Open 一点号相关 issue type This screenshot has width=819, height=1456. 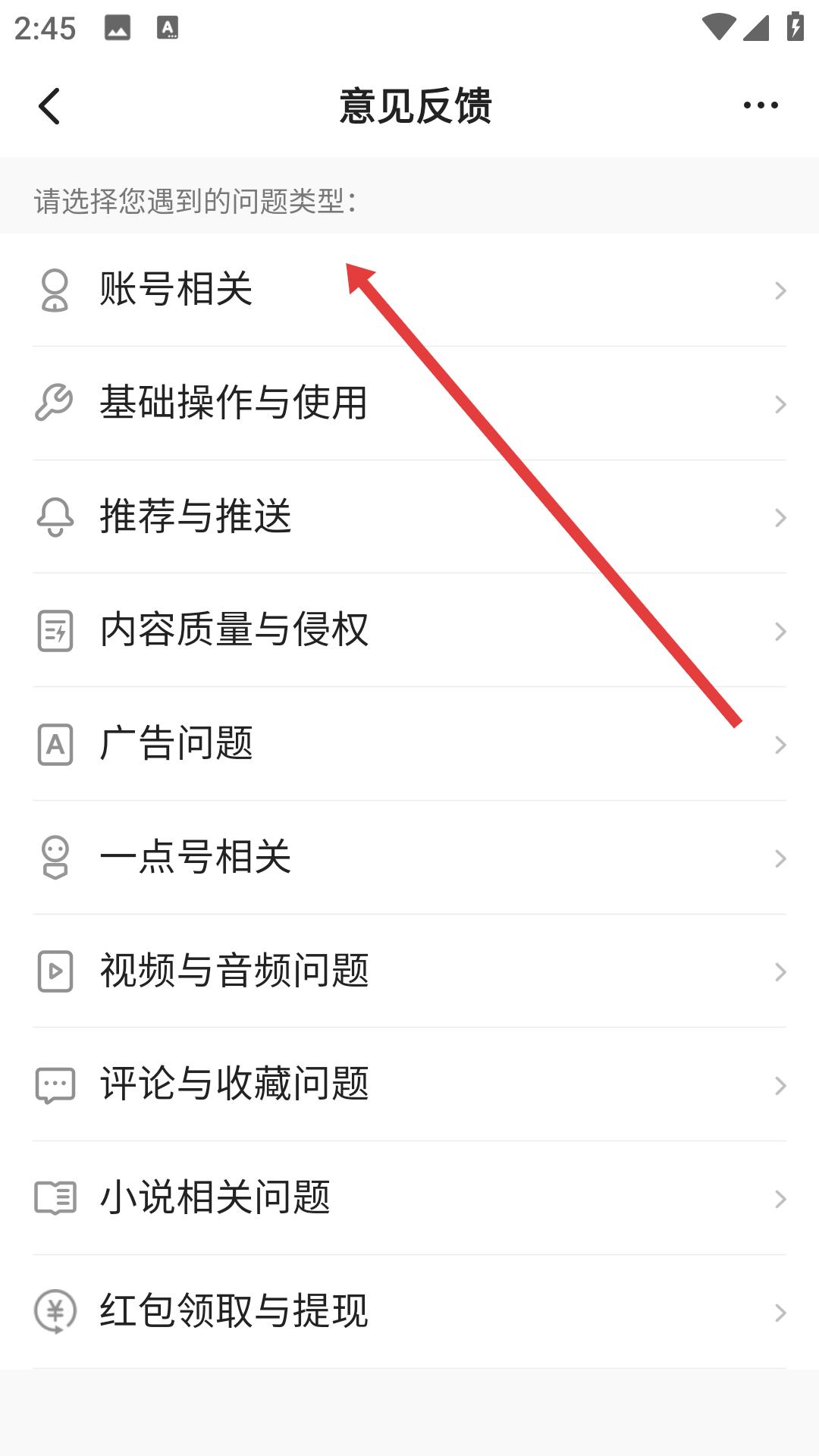click(x=196, y=858)
